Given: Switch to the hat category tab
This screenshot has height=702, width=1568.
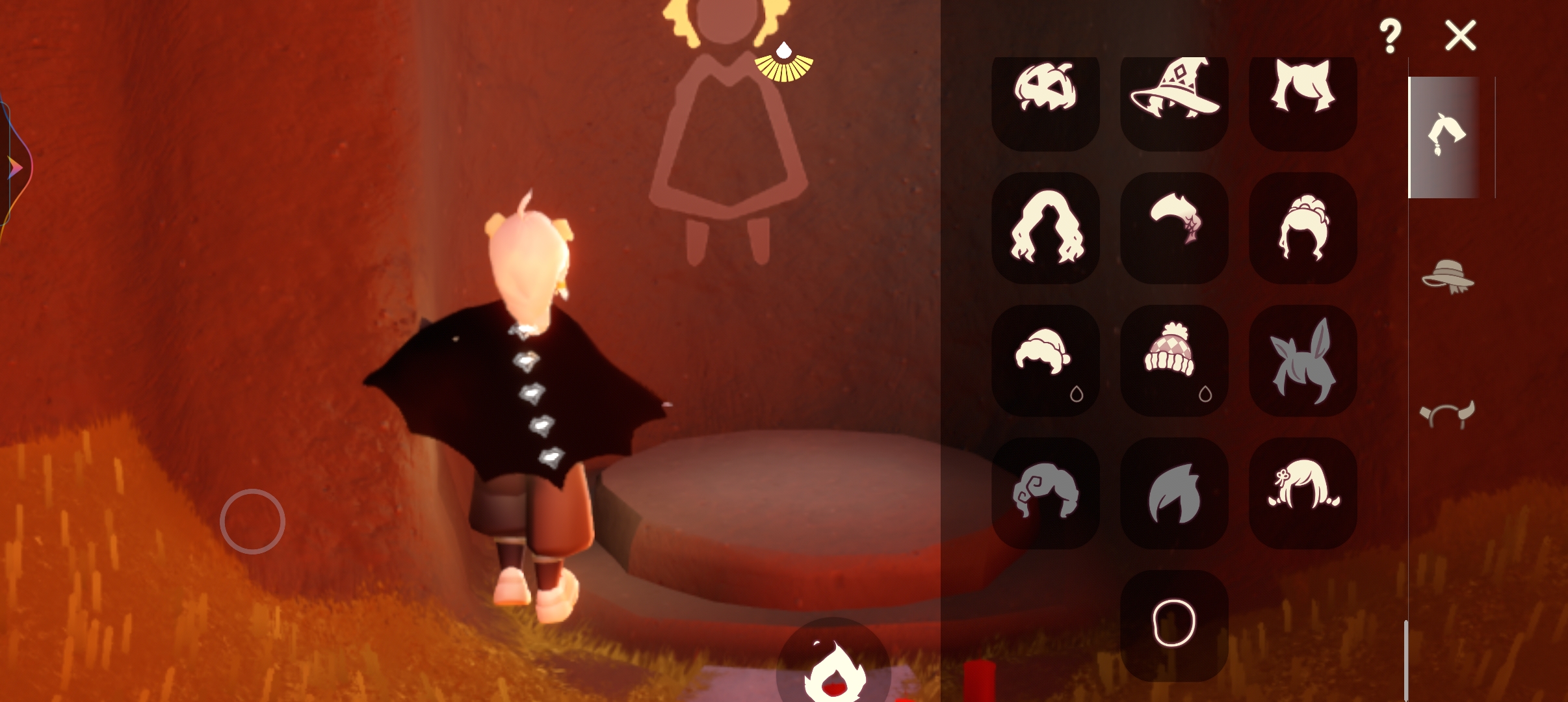Looking at the screenshot, I should pyautogui.click(x=1448, y=276).
